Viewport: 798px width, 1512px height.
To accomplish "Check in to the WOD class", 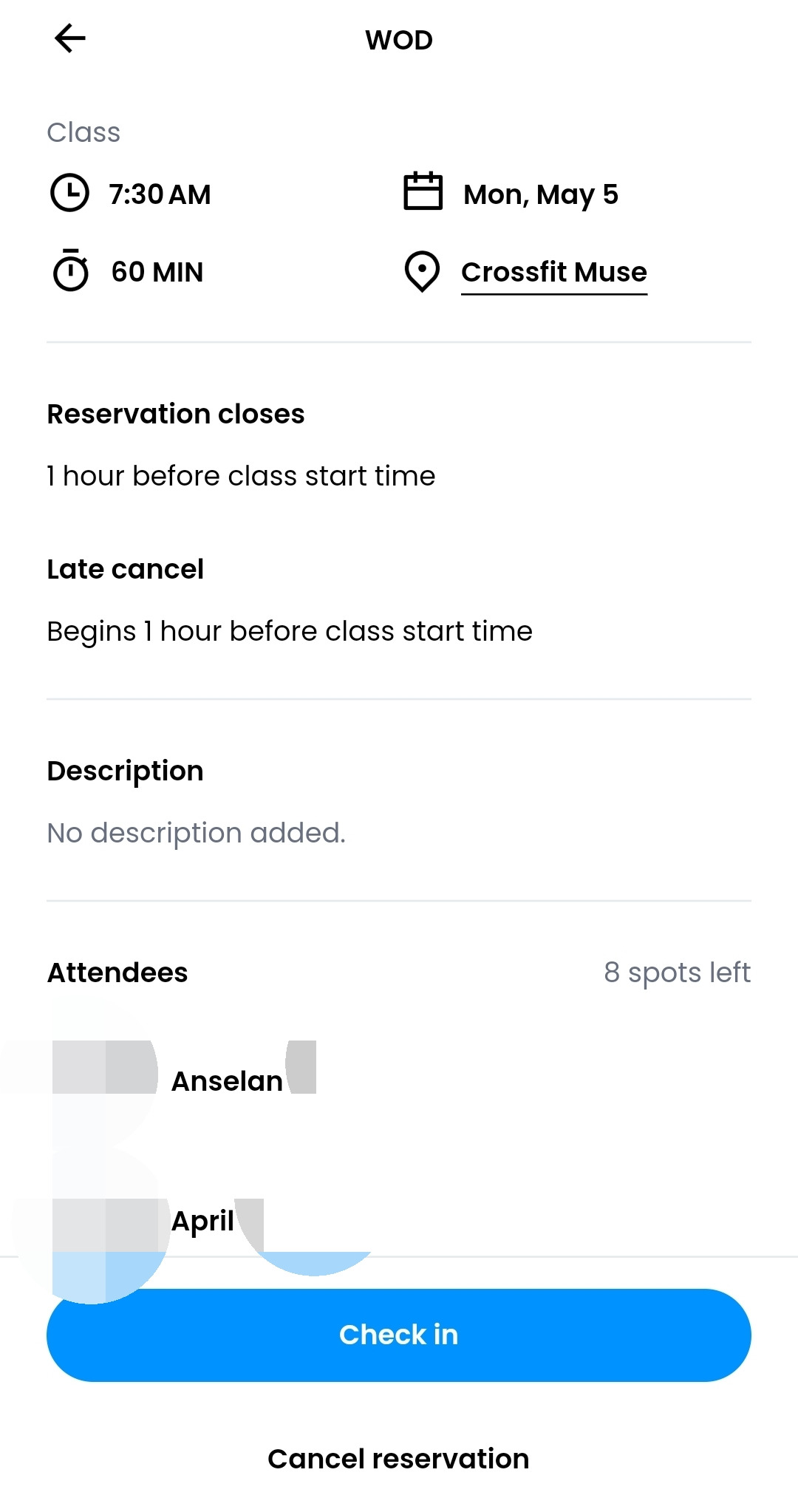I will tap(399, 1335).
